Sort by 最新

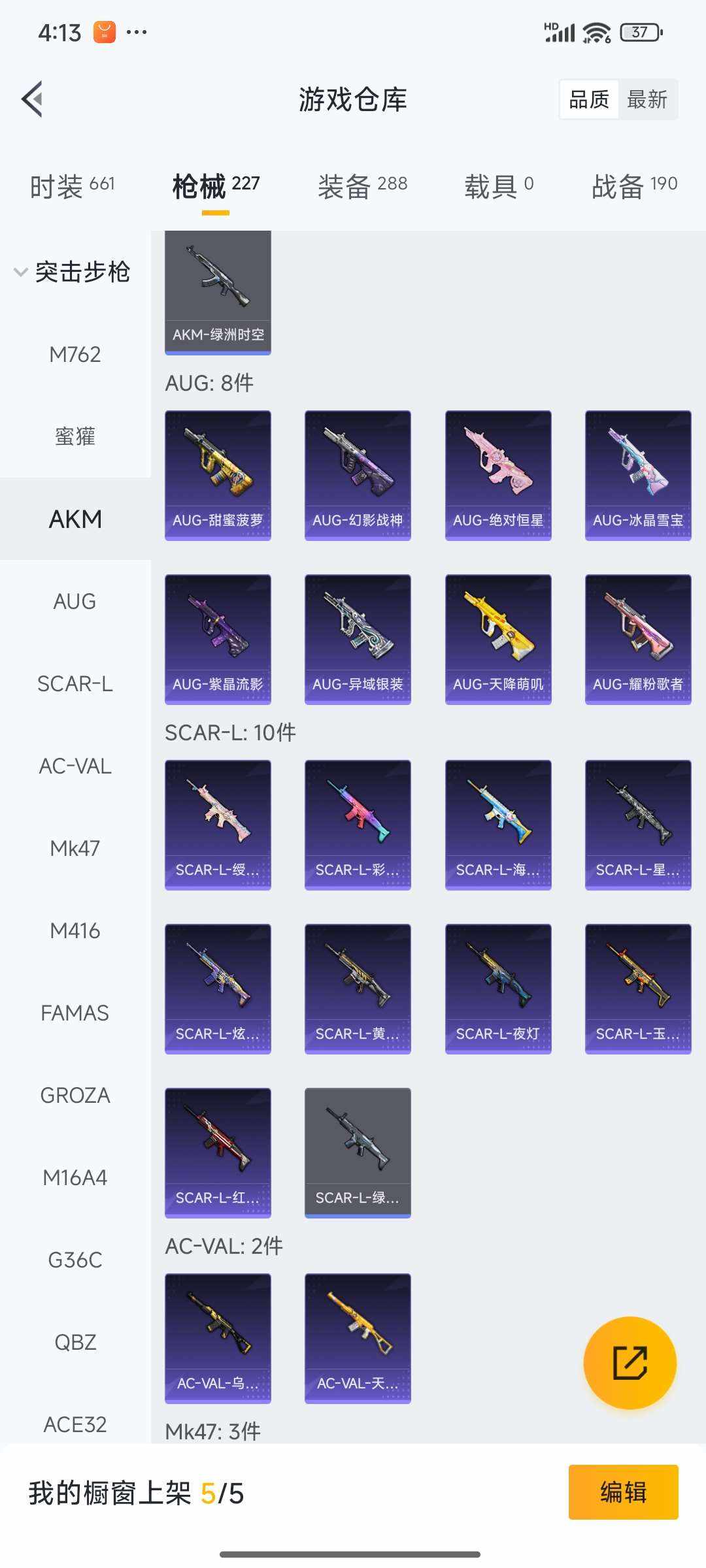647,99
